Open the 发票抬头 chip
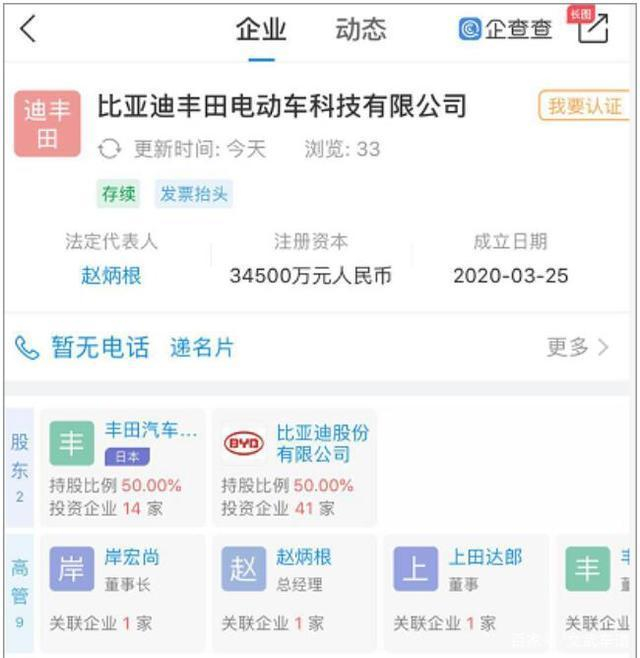Screen dimensions: 640x658 (x=193, y=194)
